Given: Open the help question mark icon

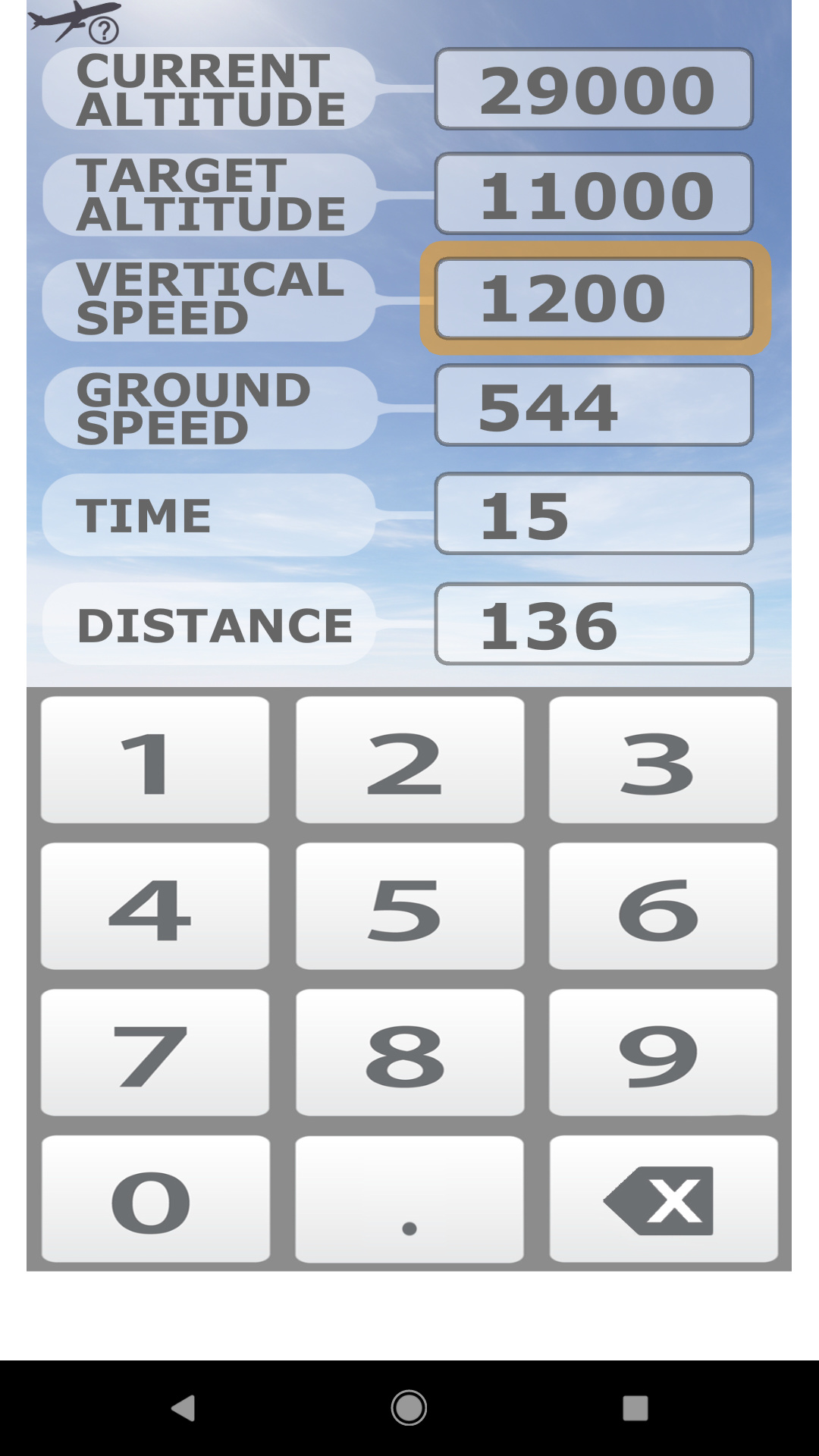Looking at the screenshot, I should (x=104, y=30).
